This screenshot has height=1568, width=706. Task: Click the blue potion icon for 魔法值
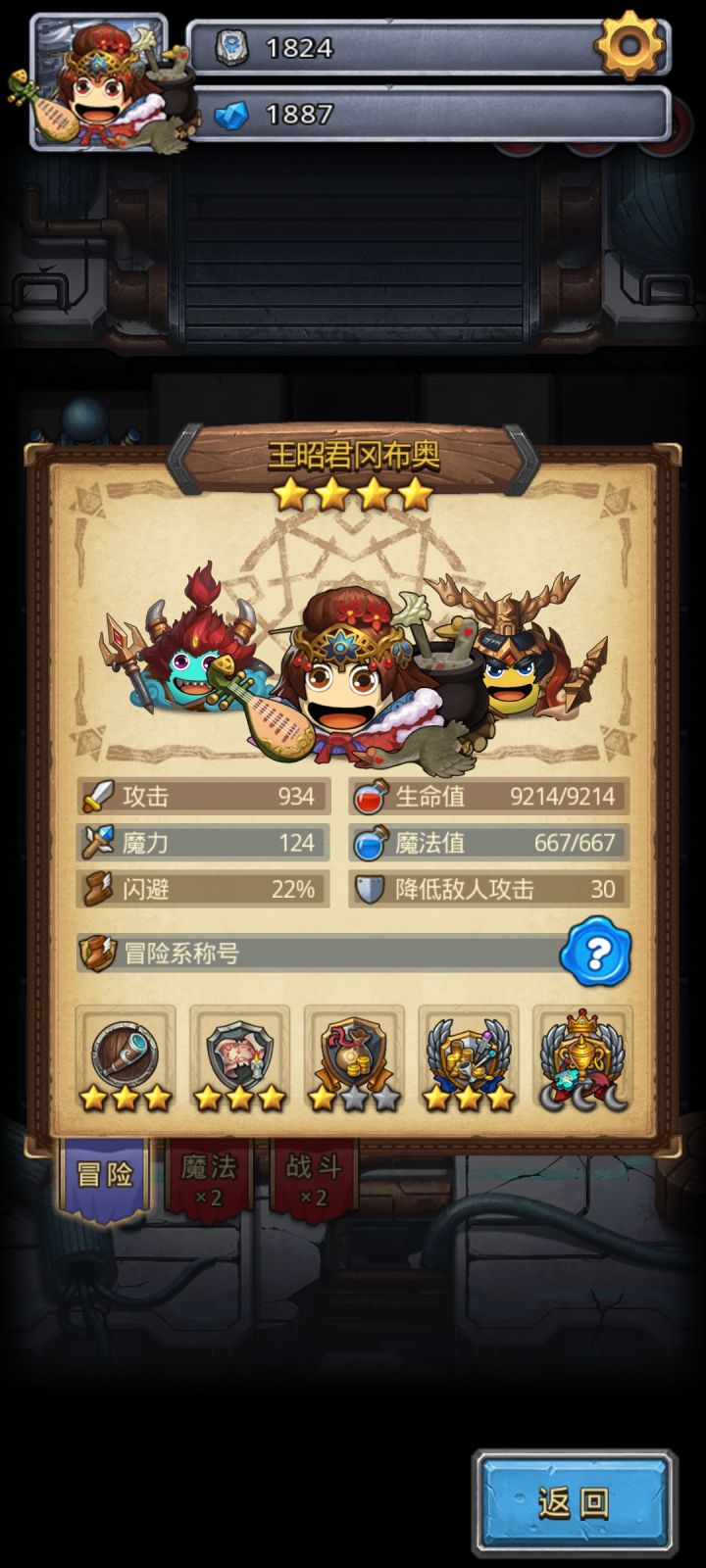click(371, 843)
